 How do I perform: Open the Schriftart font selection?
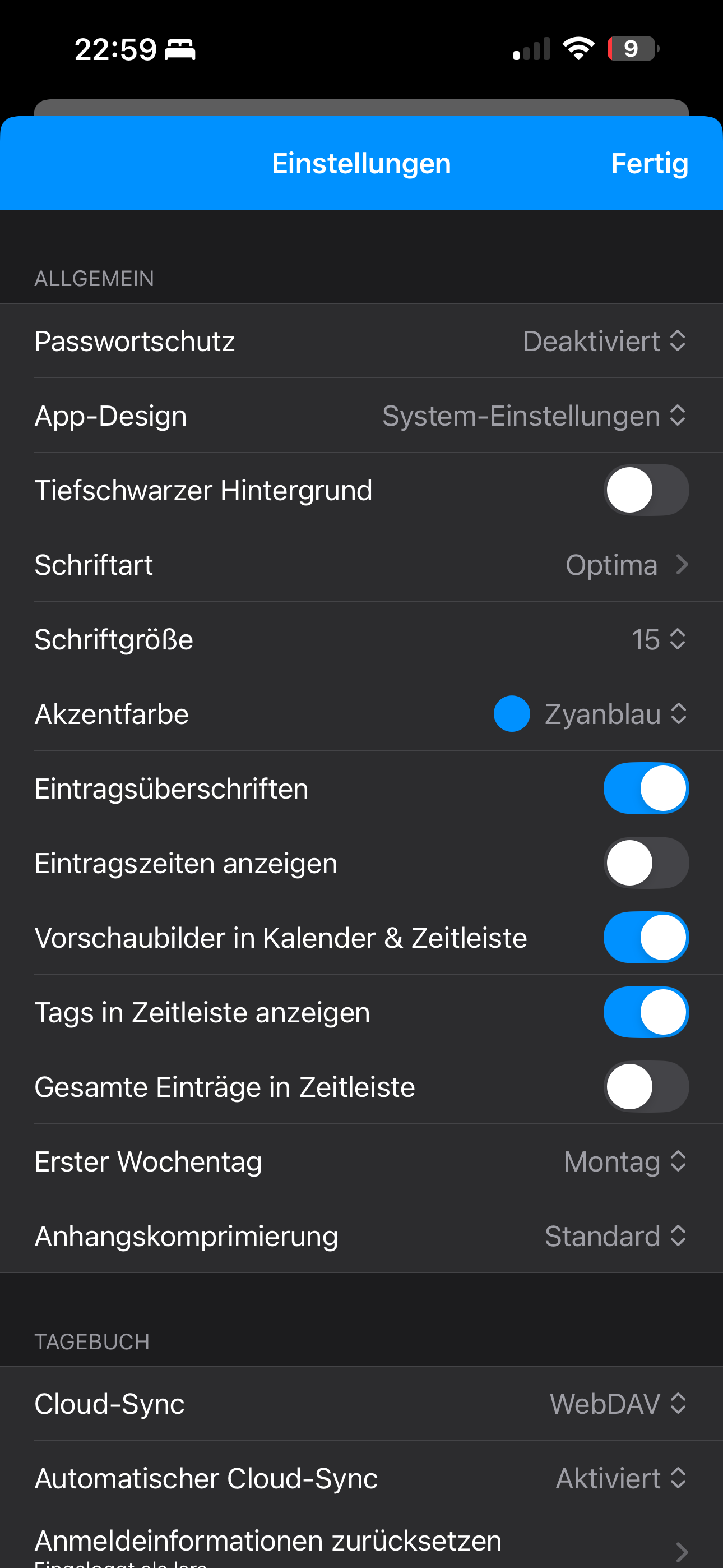pos(626,565)
